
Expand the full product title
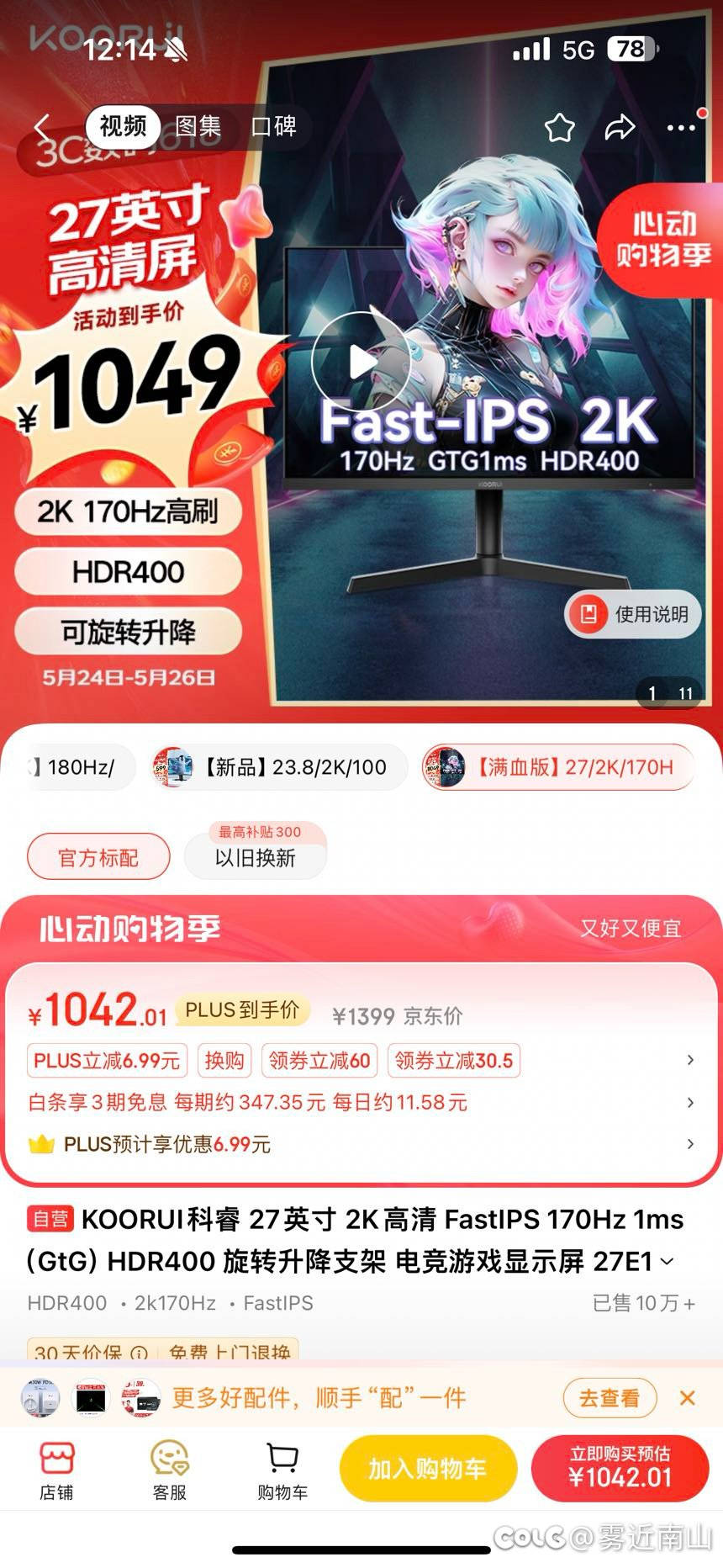tap(667, 1261)
